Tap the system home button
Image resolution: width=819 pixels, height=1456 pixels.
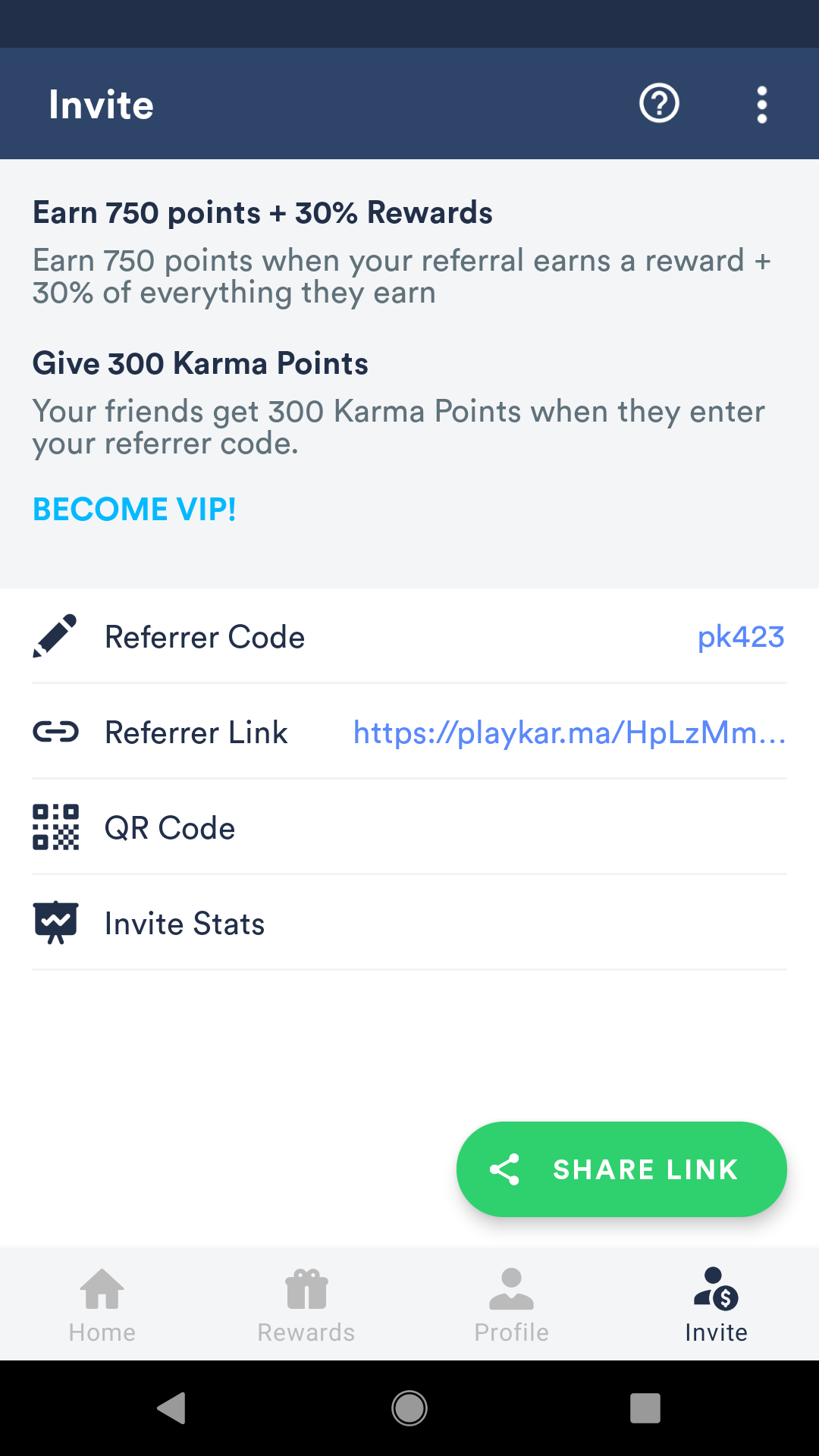click(409, 1408)
